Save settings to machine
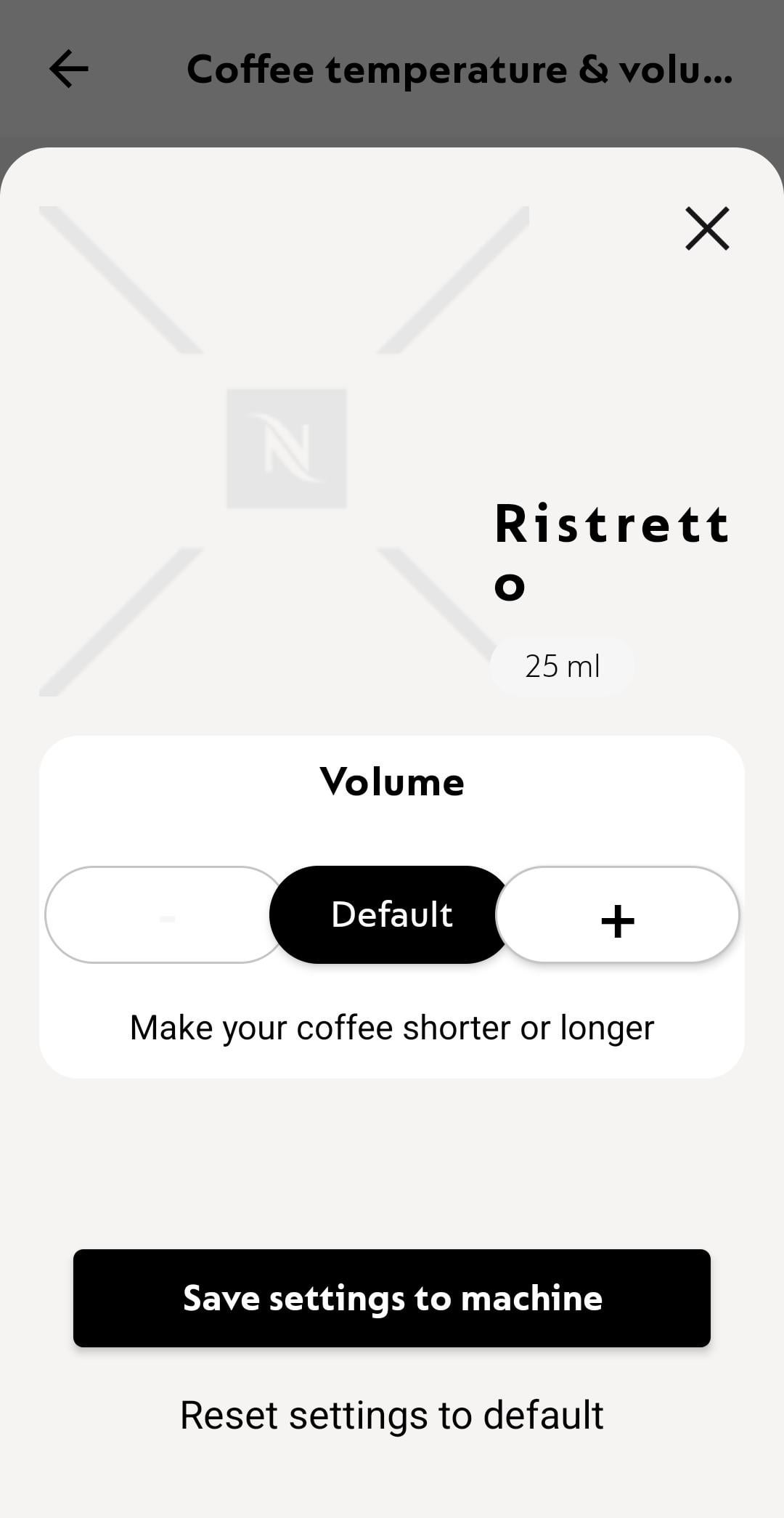Viewport: 784px width, 1518px height. click(x=392, y=1299)
